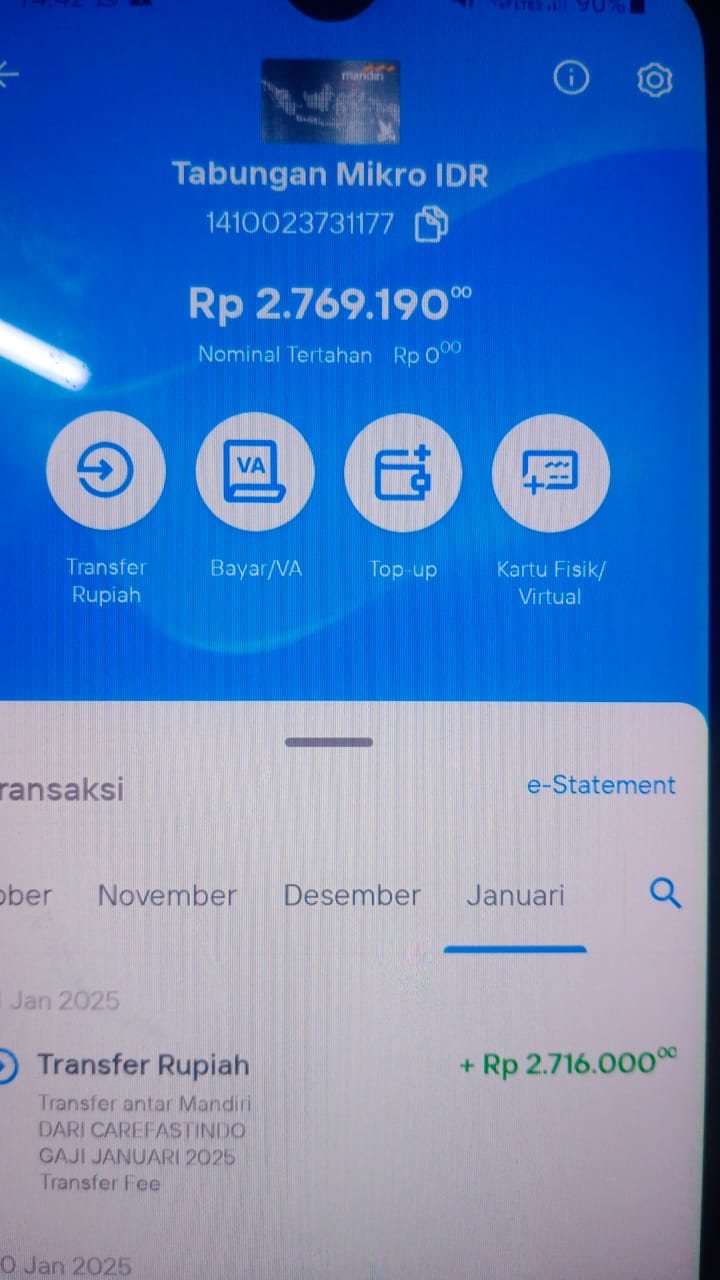Switch to the Desember tab
This screenshot has height=1280, width=720.
[x=352, y=895]
